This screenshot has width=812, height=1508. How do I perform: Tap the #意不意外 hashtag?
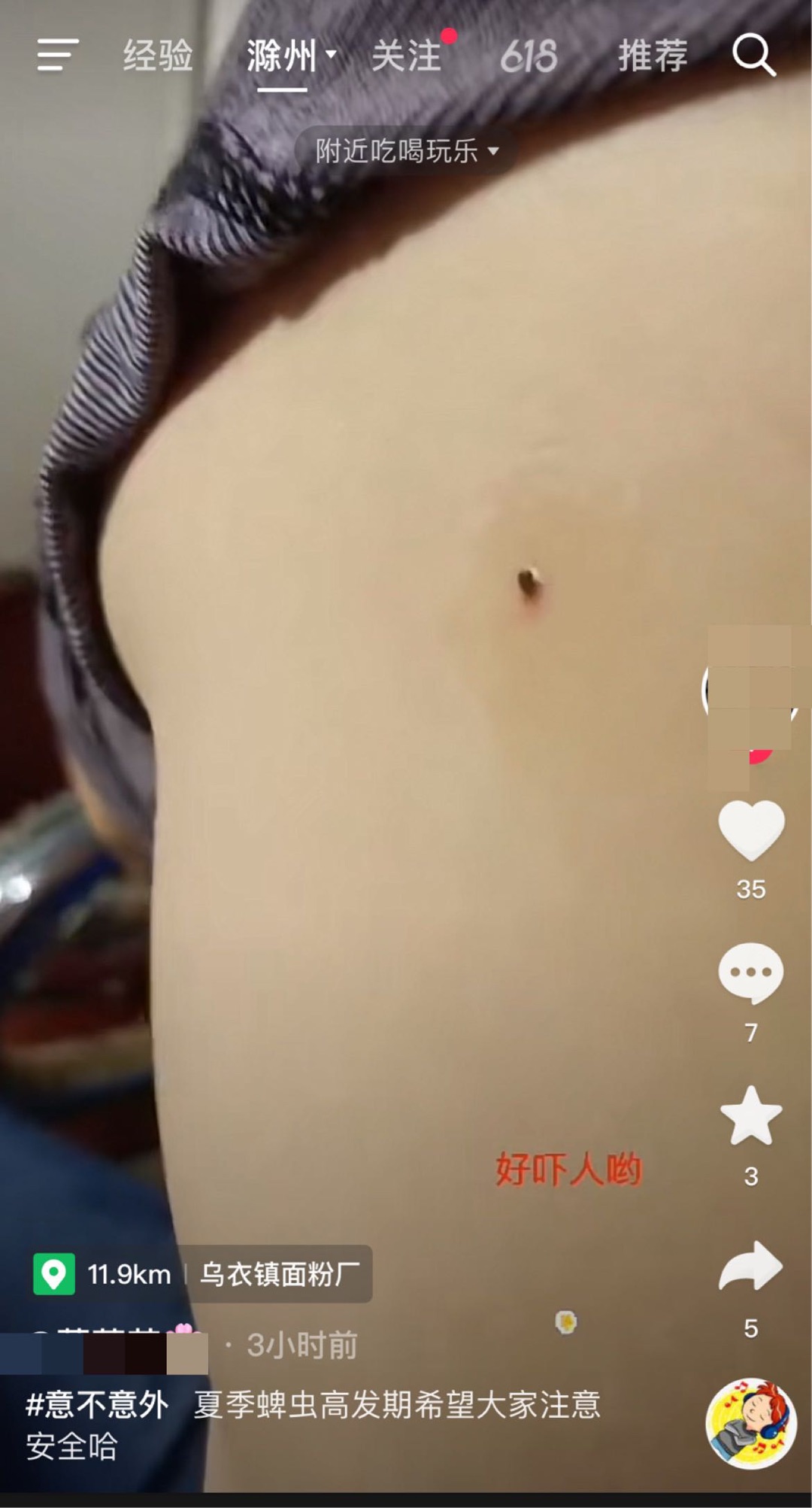tap(97, 1404)
